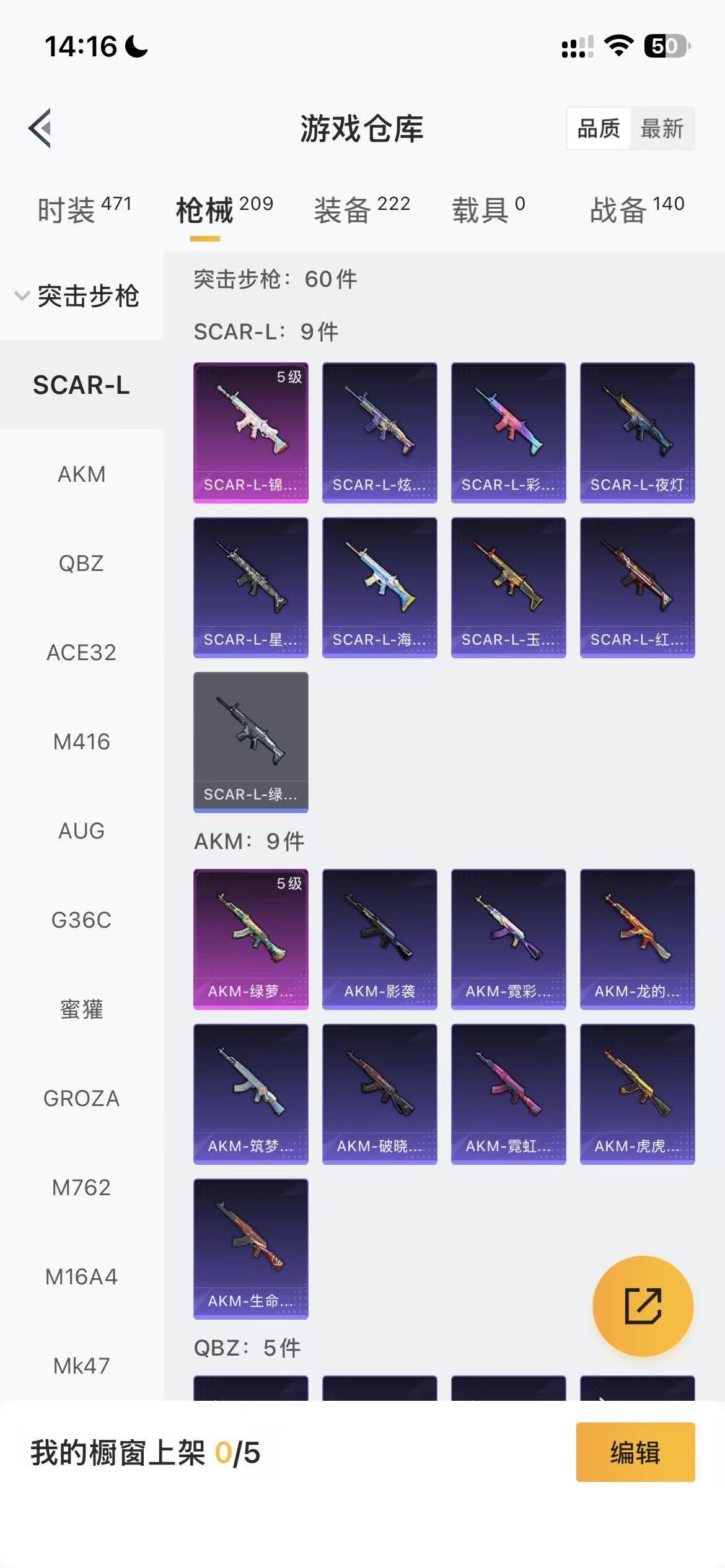View the AKM-影袭 skin
This screenshot has height=1568, width=725.
[379, 939]
